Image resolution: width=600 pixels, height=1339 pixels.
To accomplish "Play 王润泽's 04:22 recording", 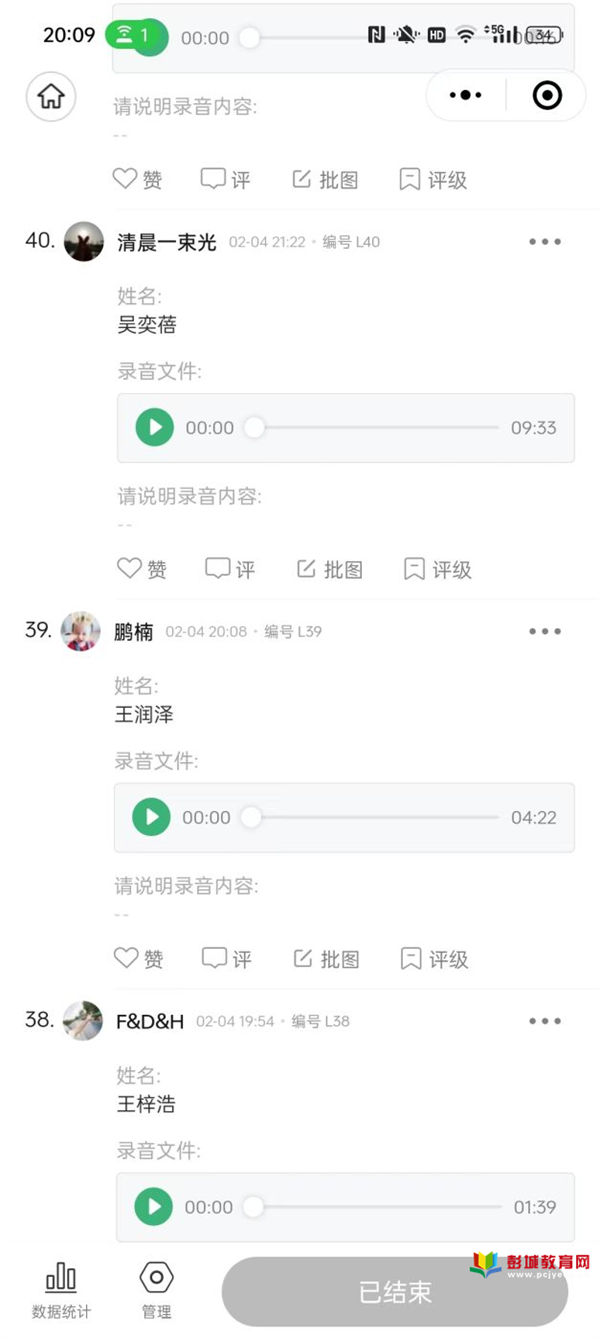I will tap(152, 817).
